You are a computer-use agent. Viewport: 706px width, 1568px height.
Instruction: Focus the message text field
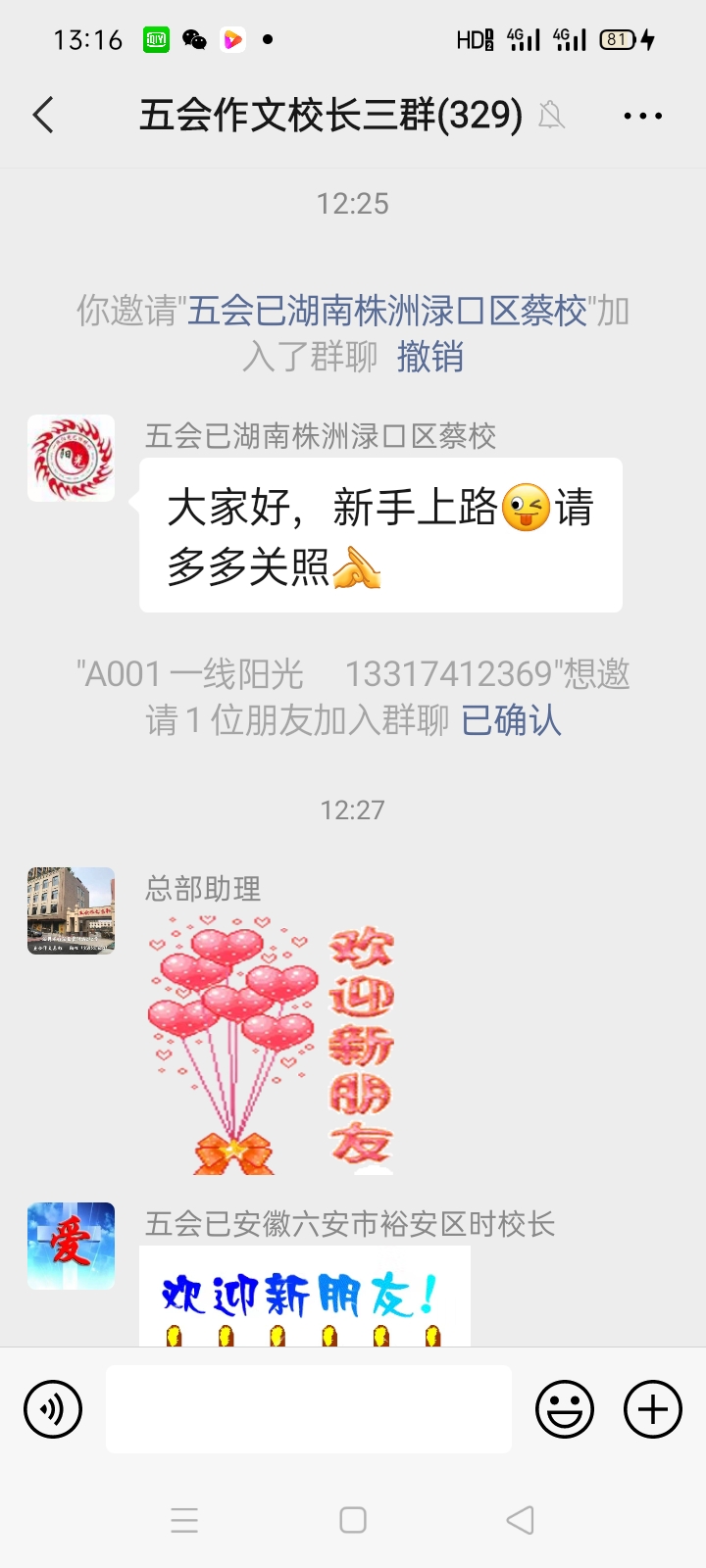(x=308, y=1409)
